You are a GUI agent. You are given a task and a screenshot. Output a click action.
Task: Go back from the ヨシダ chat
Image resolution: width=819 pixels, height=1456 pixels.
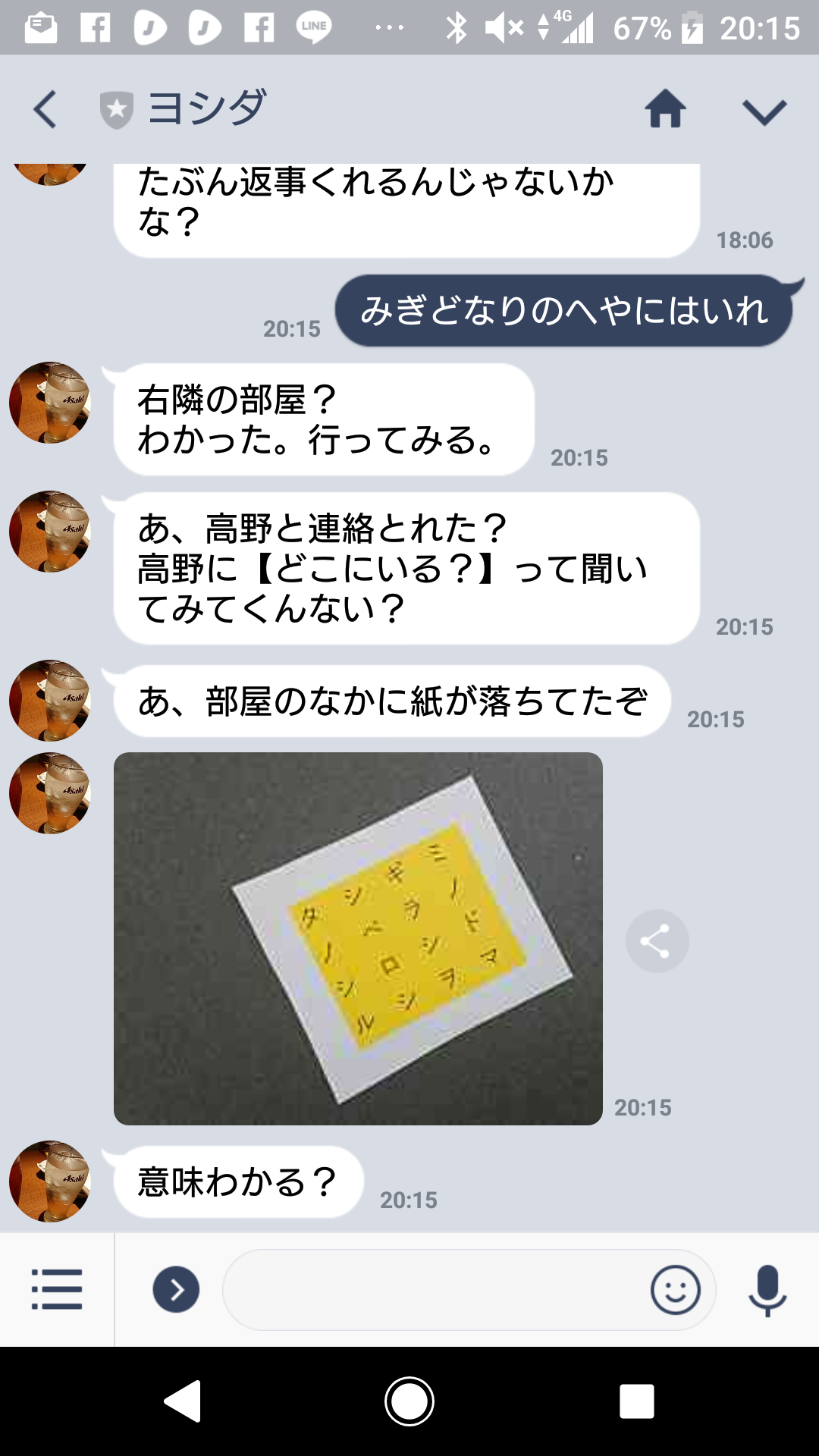(45, 109)
